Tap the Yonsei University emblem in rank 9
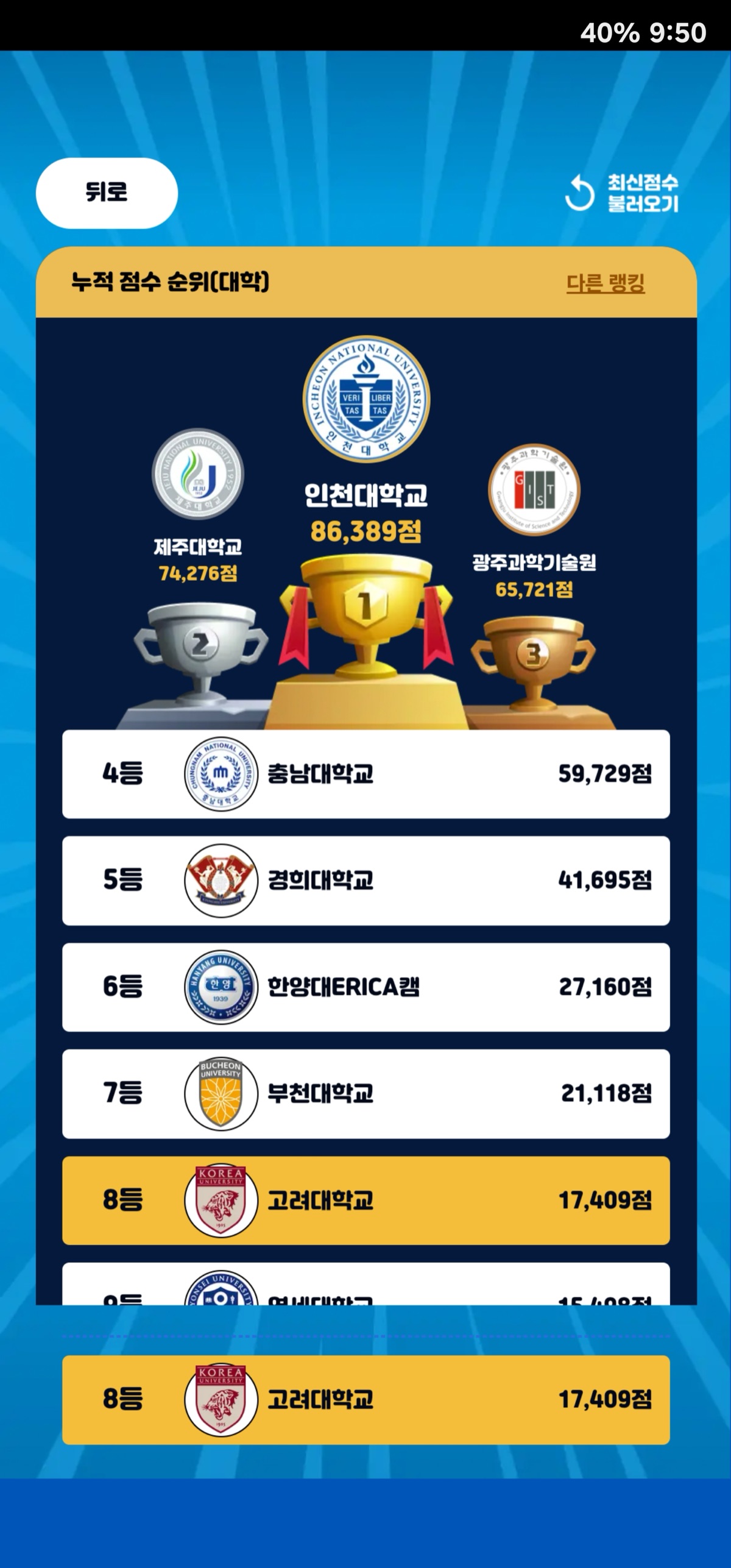 coord(221,1288)
